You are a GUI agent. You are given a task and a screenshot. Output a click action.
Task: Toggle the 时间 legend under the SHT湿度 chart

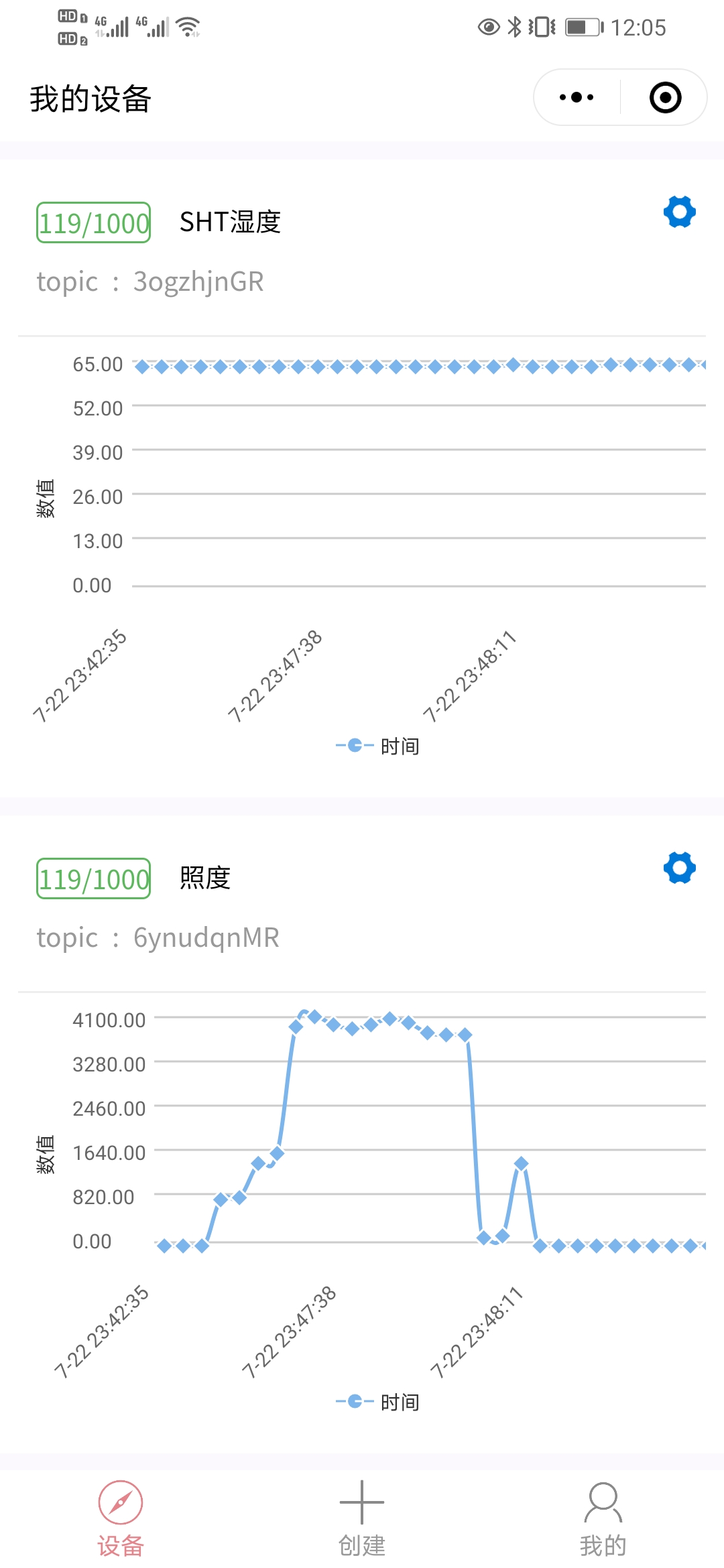377,746
